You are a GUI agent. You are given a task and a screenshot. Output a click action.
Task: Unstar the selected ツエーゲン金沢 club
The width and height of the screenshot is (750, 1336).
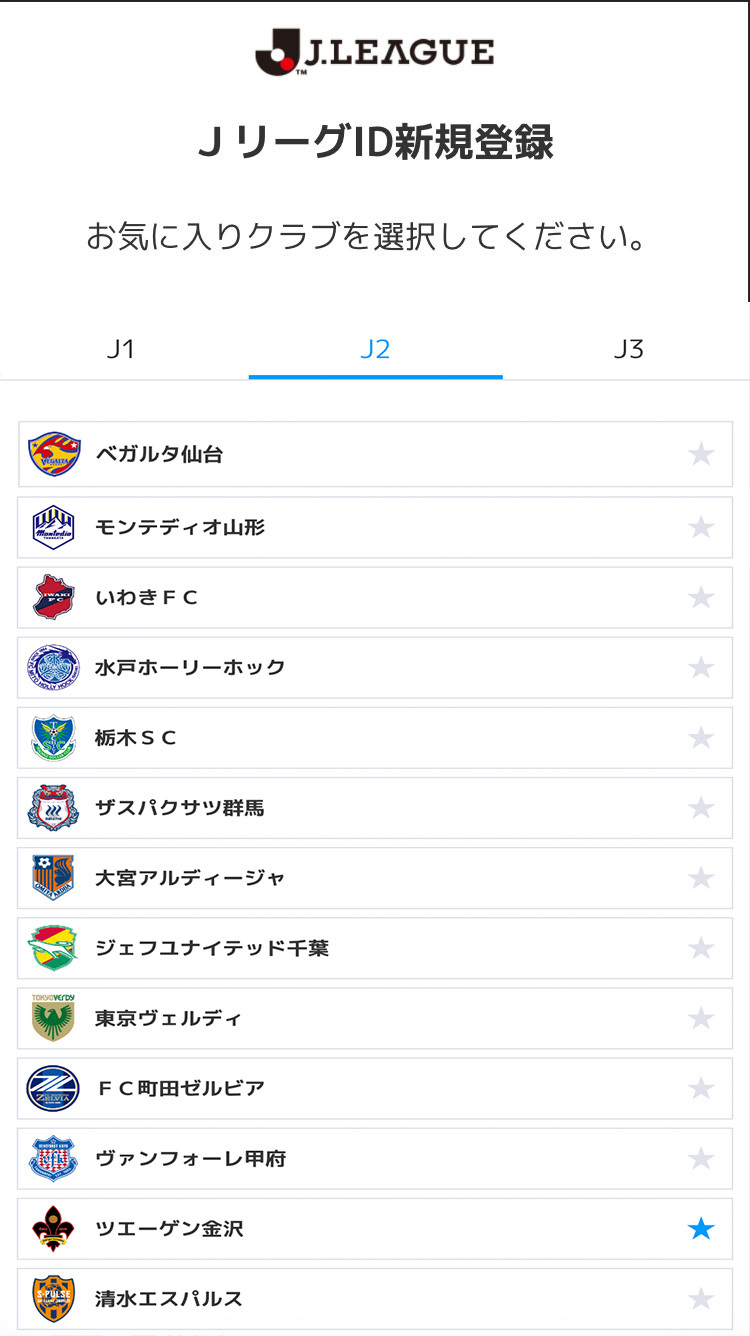tap(701, 1229)
